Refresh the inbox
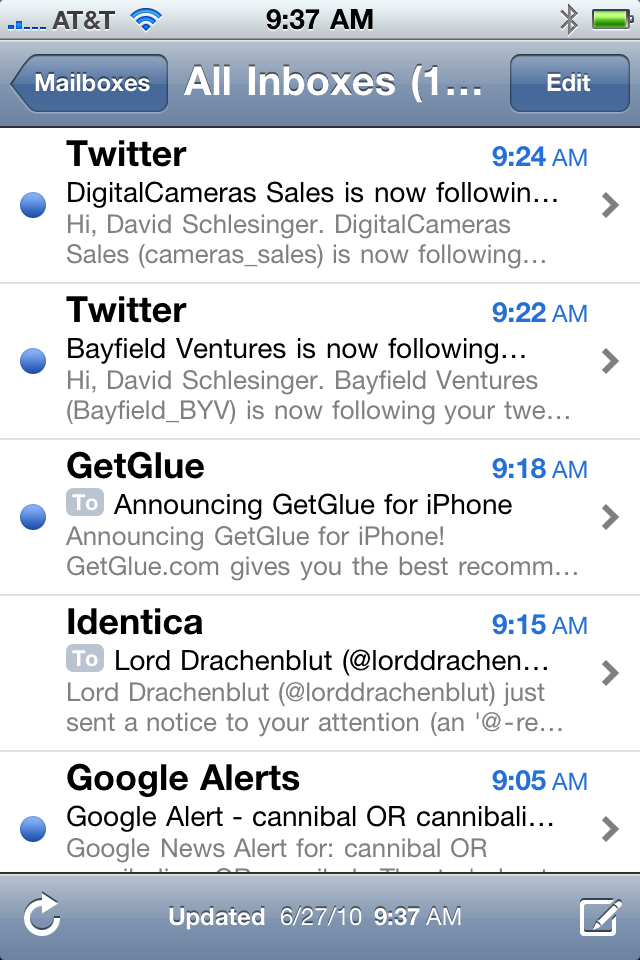The height and width of the screenshot is (960, 640). (x=42, y=916)
